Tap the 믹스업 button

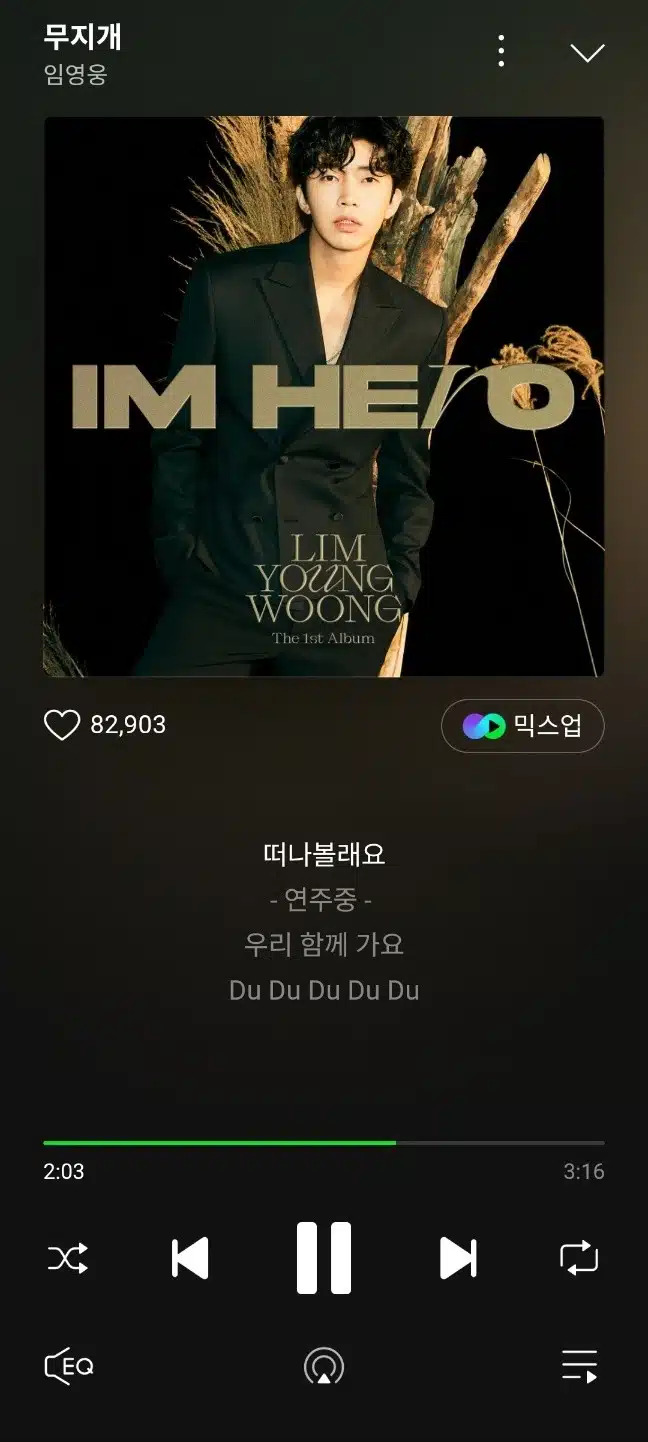point(523,726)
